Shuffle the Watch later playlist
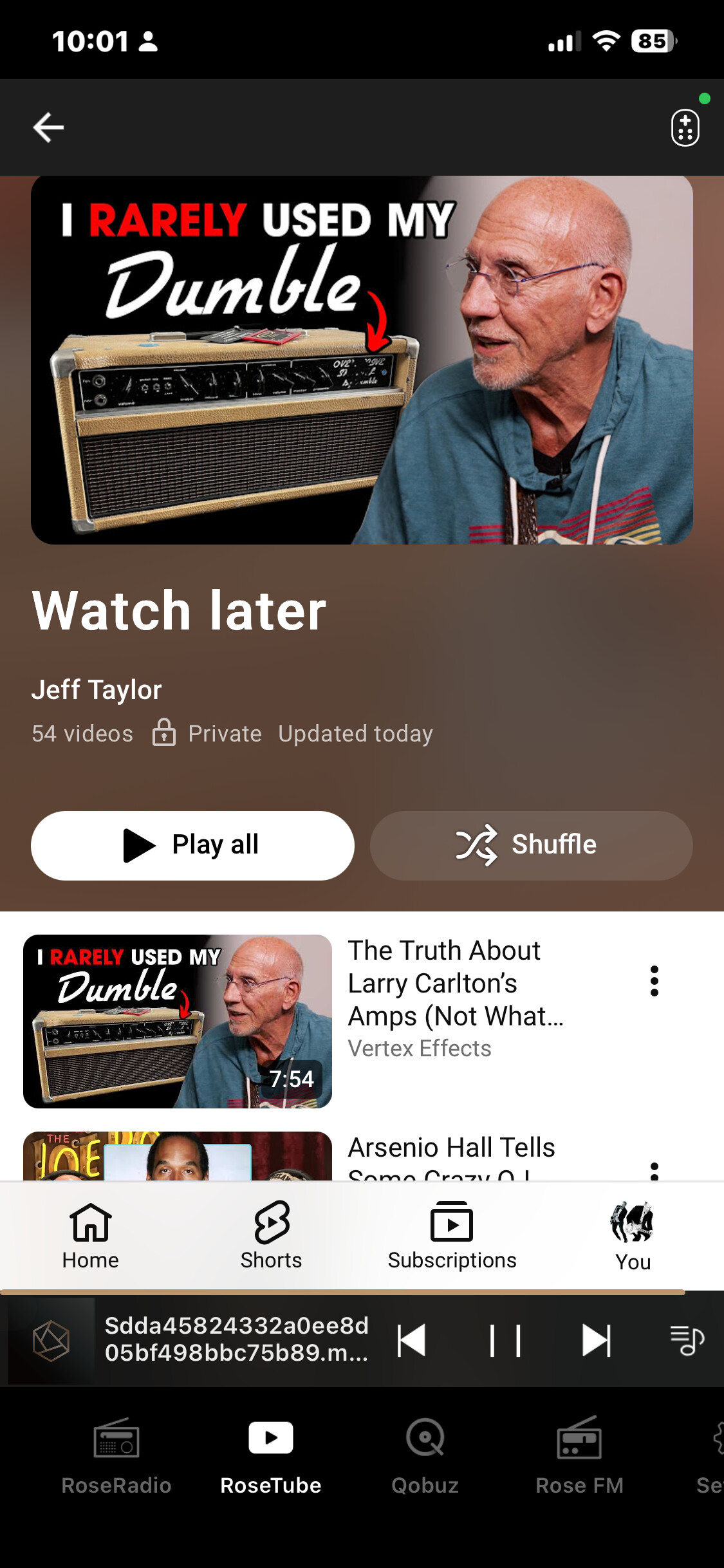Screen dimensions: 724x1568 click(x=531, y=845)
